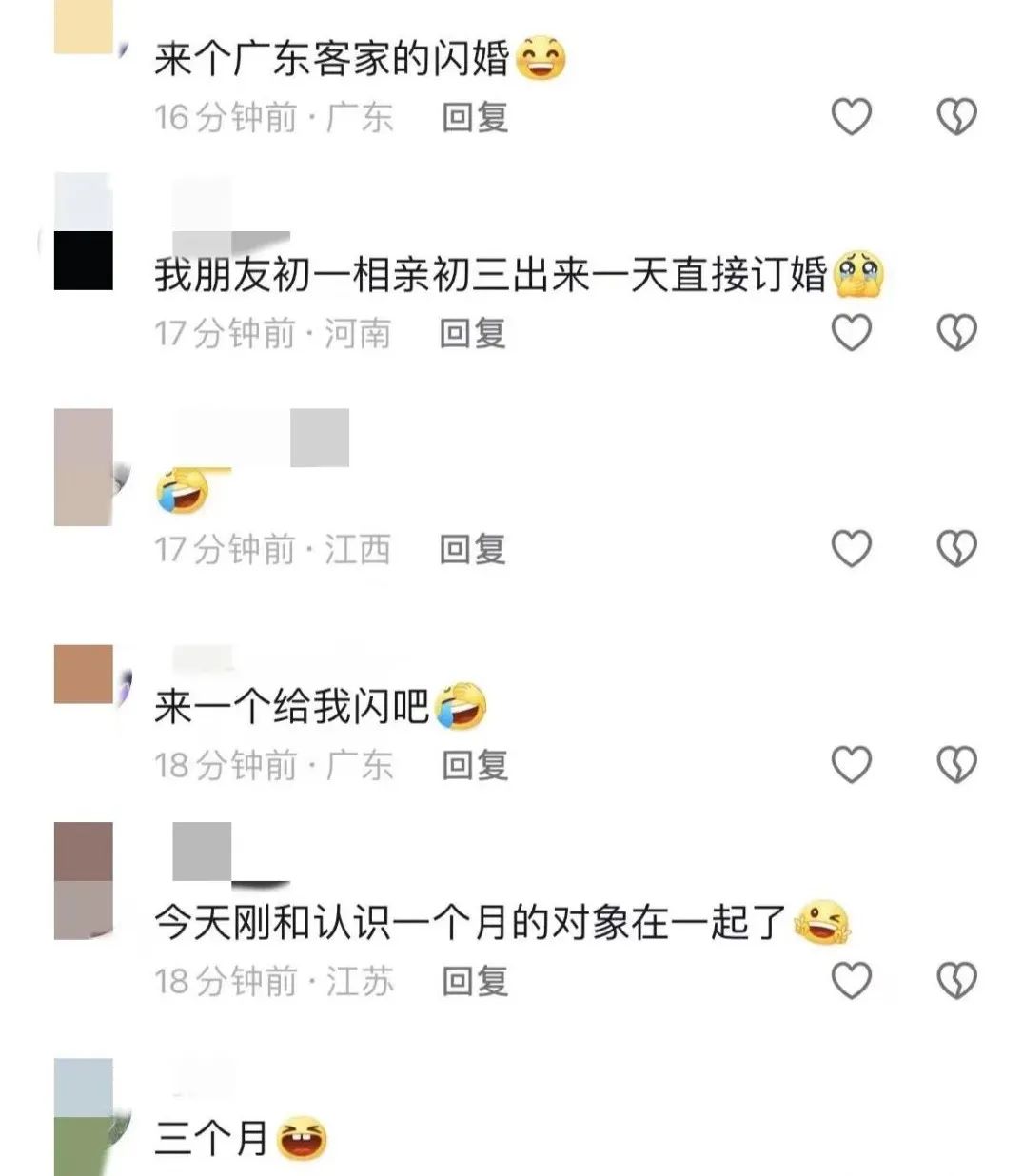Dislike the 江苏 comment about 认识一个月的对象
The width and height of the screenshot is (1023, 1176).
point(956,980)
